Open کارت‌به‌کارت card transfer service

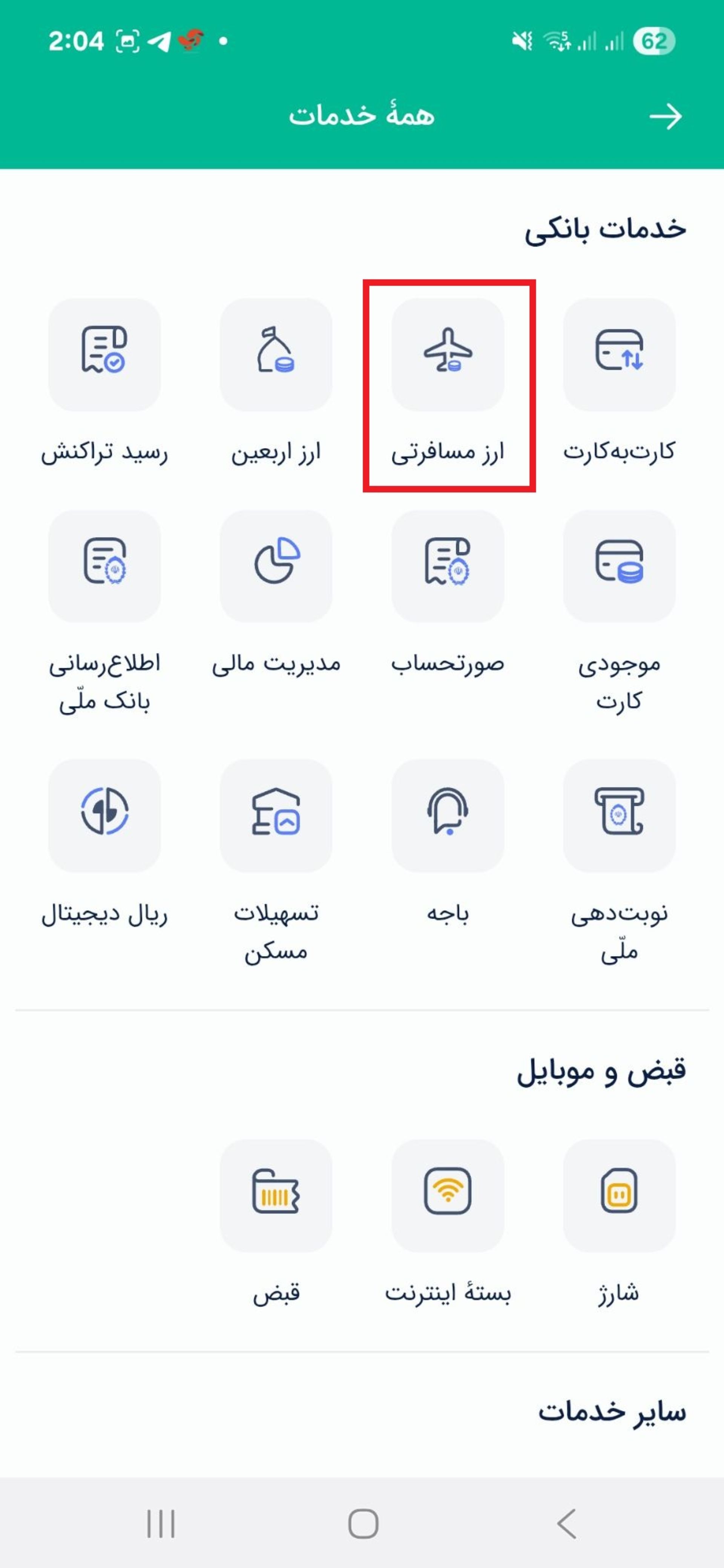tap(619, 355)
